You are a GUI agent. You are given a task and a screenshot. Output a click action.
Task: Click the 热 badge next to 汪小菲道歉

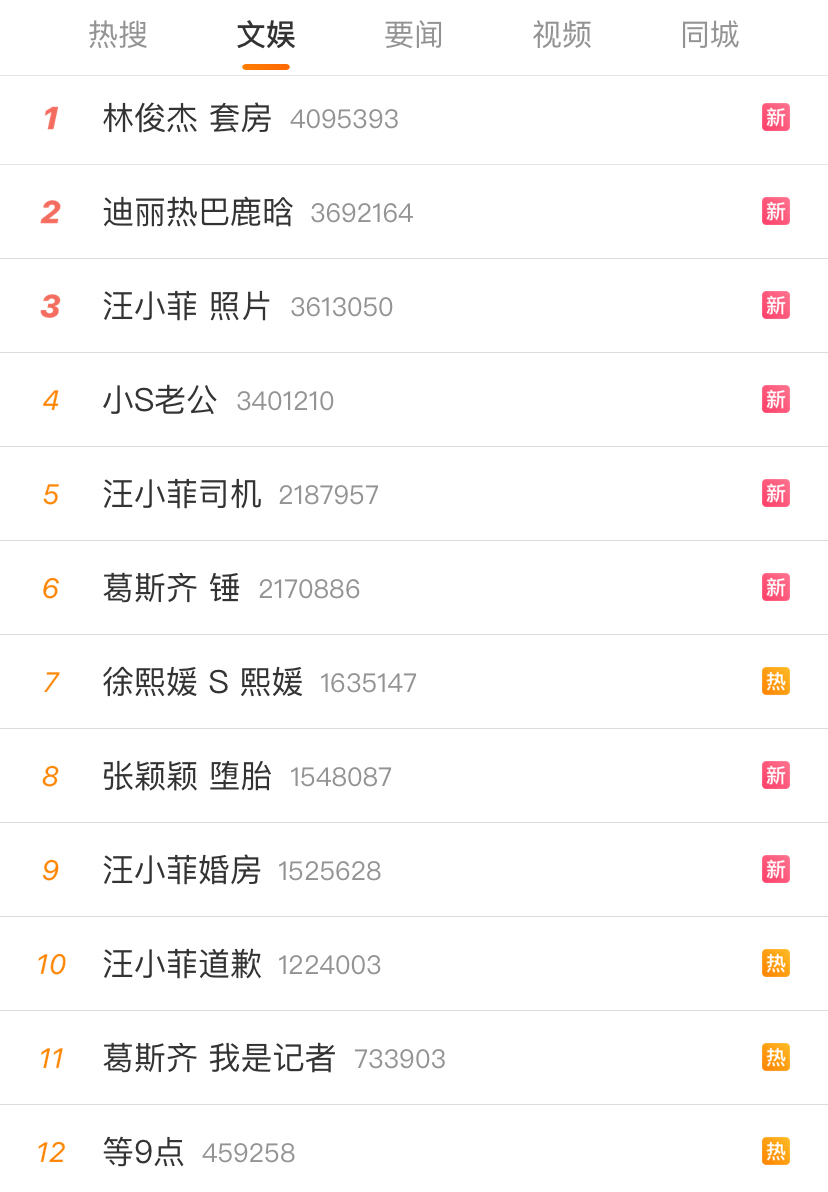click(x=775, y=963)
